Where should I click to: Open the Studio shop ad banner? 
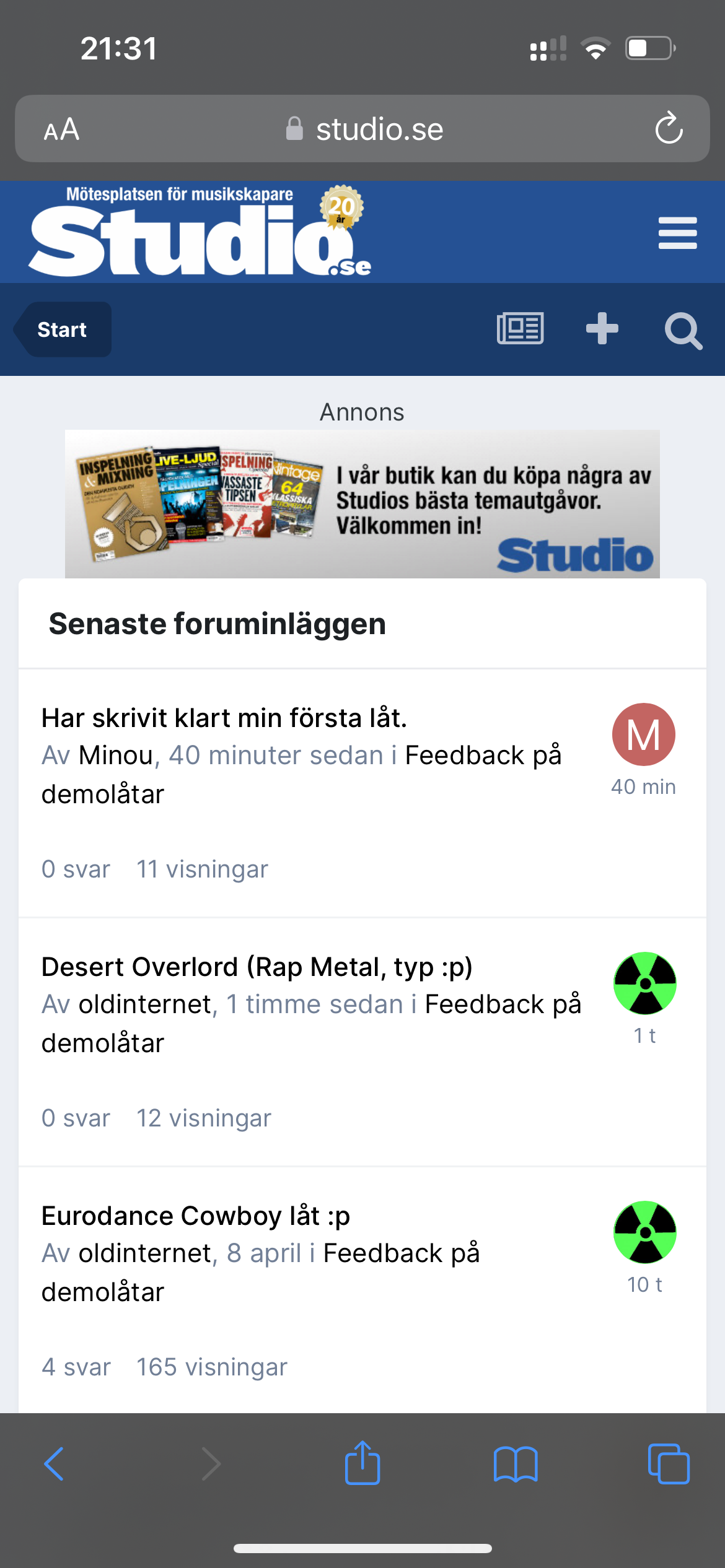[362, 503]
